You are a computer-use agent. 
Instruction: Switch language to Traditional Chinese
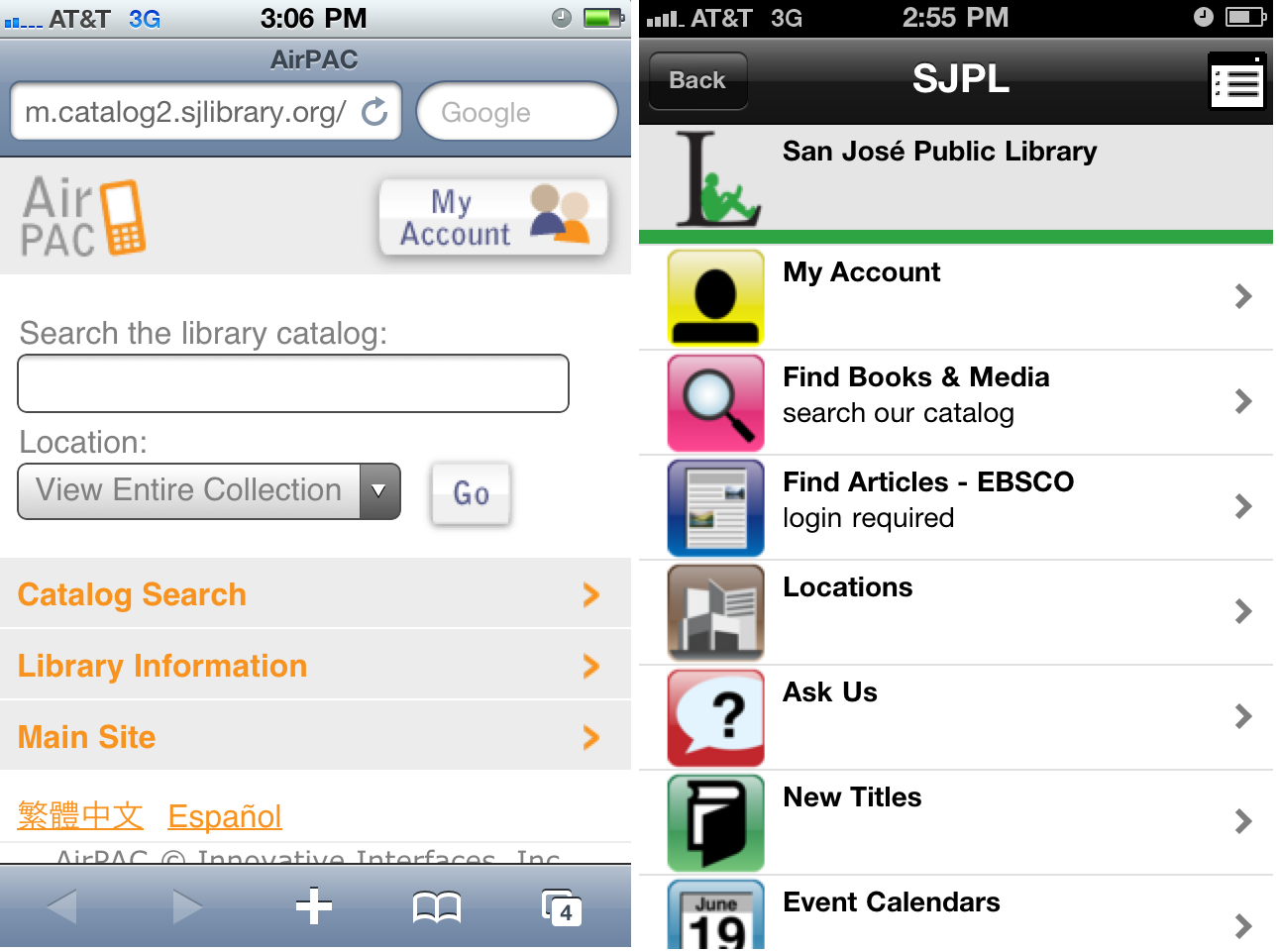tap(80, 816)
